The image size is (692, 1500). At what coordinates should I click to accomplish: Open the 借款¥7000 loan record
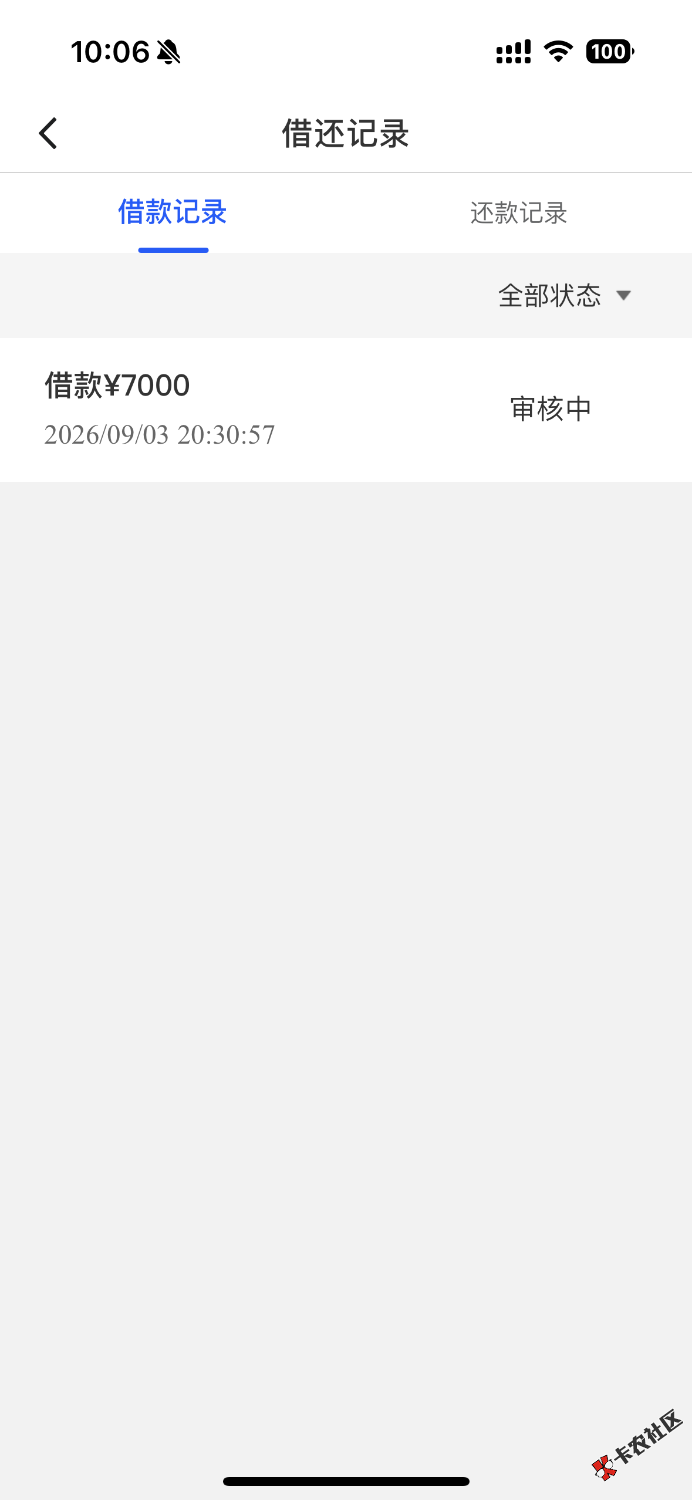346,410
